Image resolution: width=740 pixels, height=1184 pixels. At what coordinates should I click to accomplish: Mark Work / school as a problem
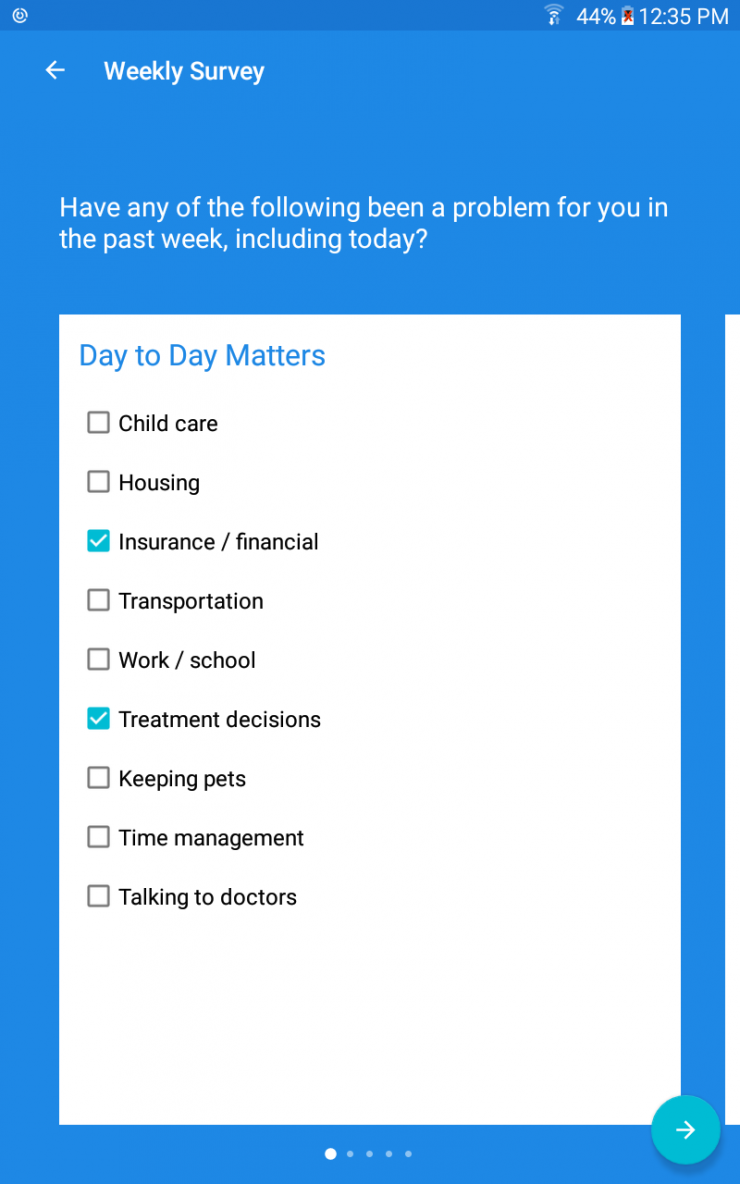[98, 659]
